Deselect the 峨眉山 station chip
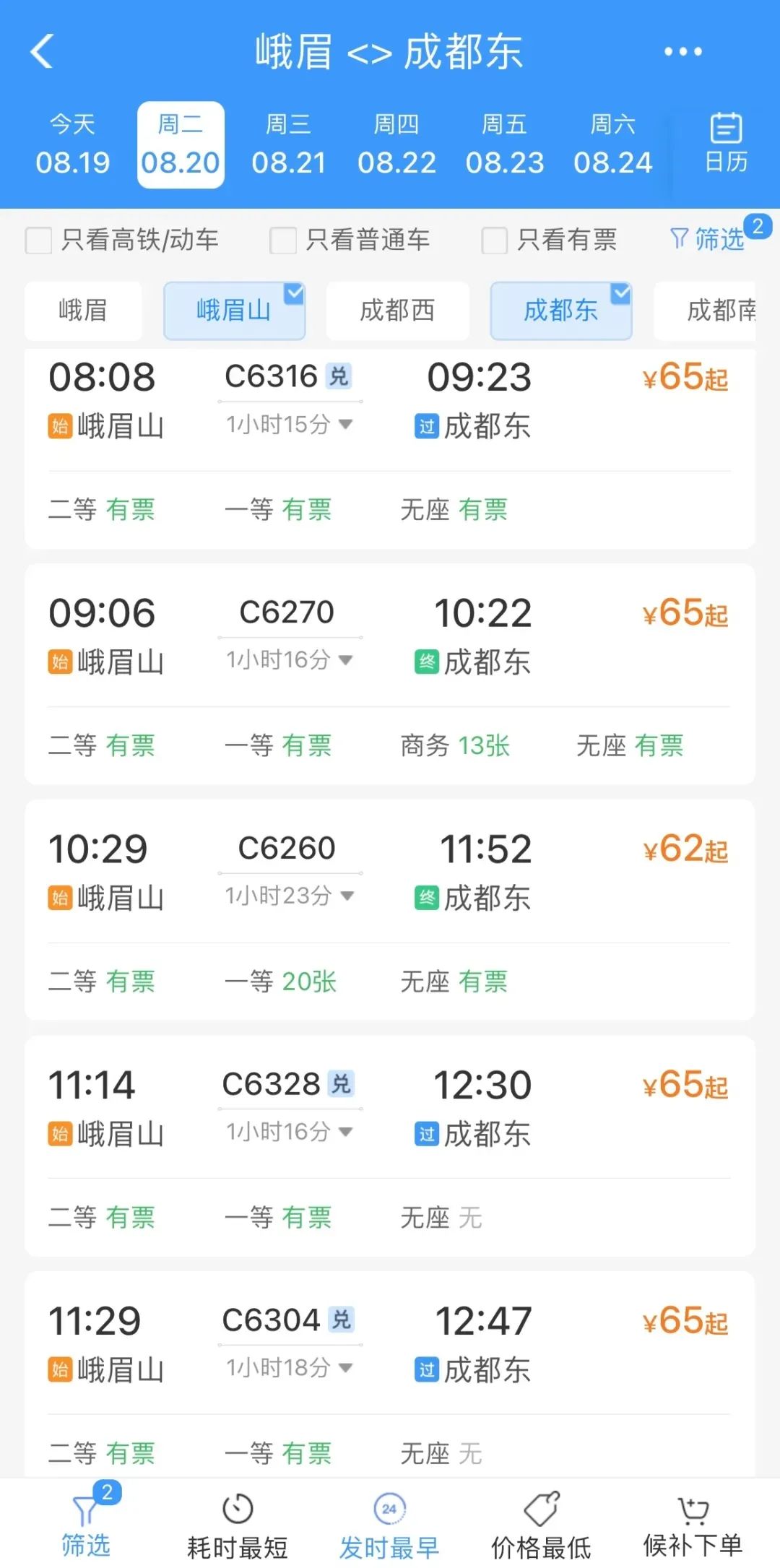The height and width of the screenshot is (1568, 780). [x=234, y=311]
